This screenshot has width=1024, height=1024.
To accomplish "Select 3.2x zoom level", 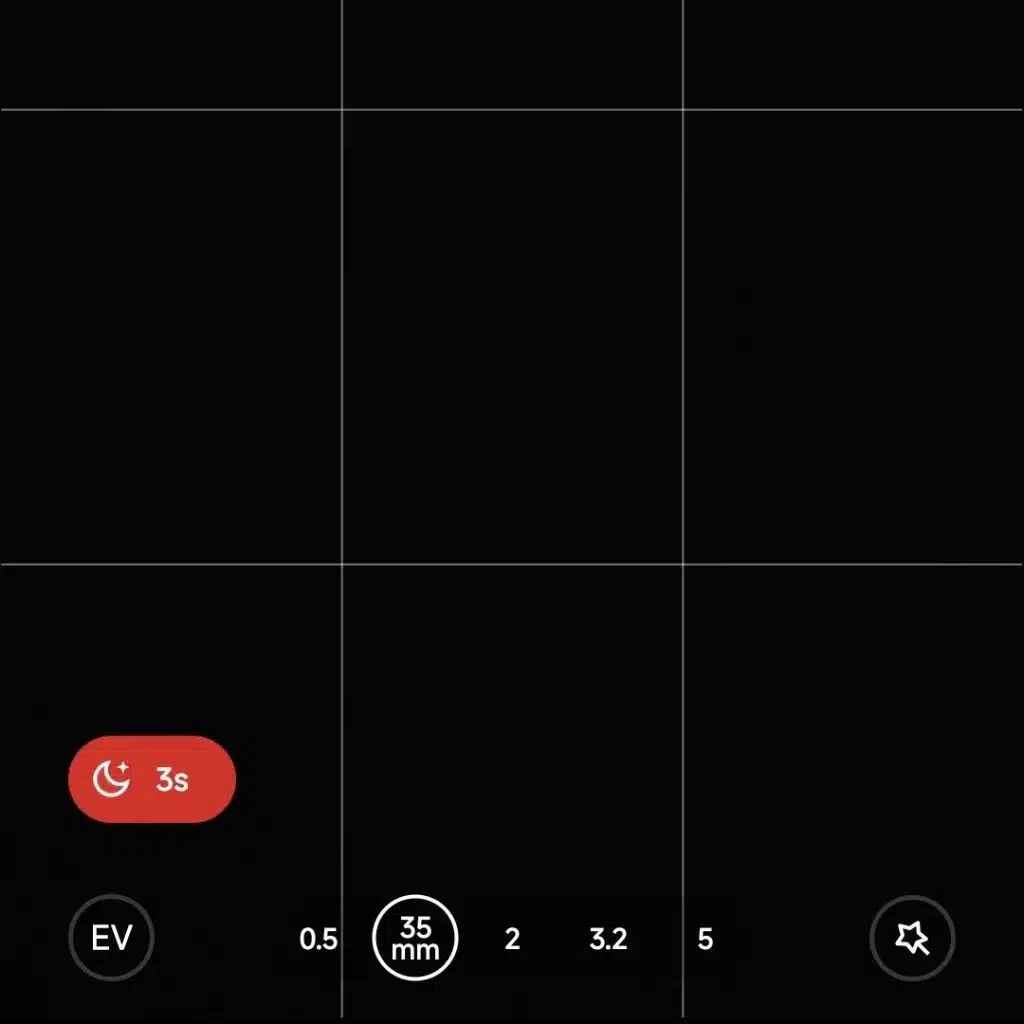I will 608,940.
